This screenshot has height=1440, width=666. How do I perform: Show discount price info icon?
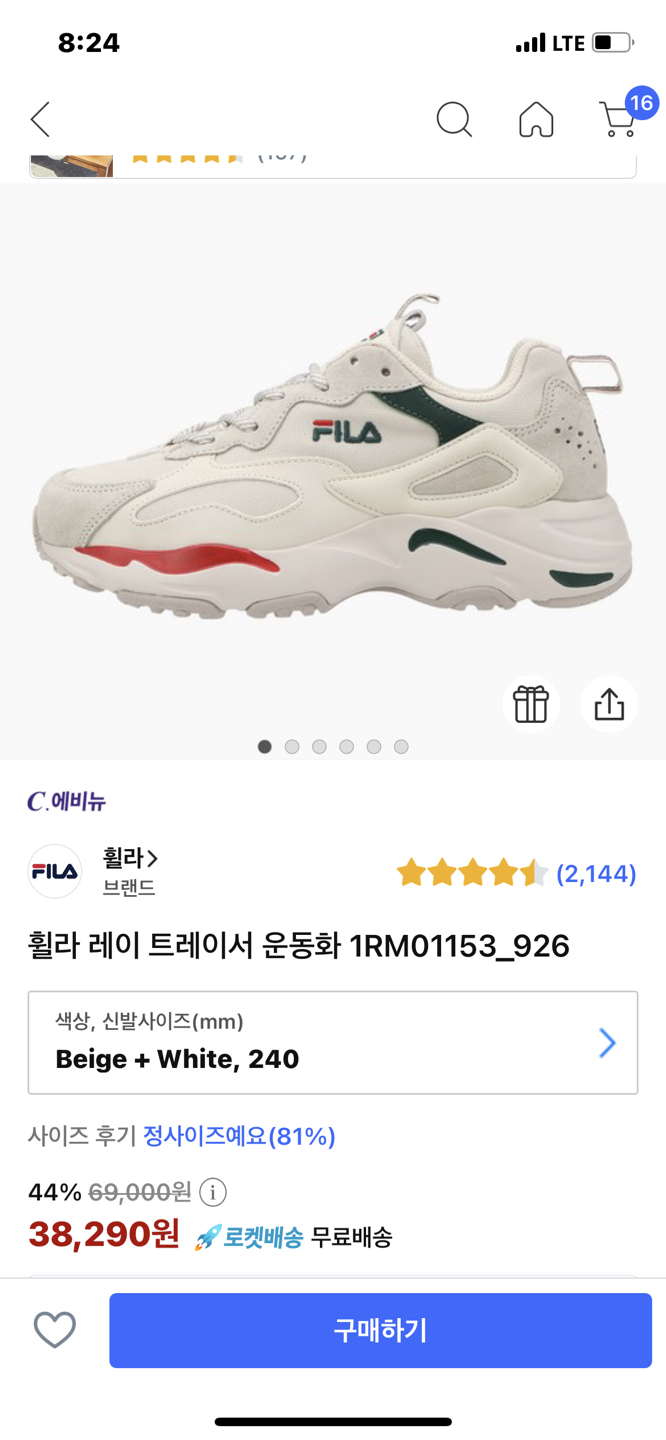[x=213, y=1192]
